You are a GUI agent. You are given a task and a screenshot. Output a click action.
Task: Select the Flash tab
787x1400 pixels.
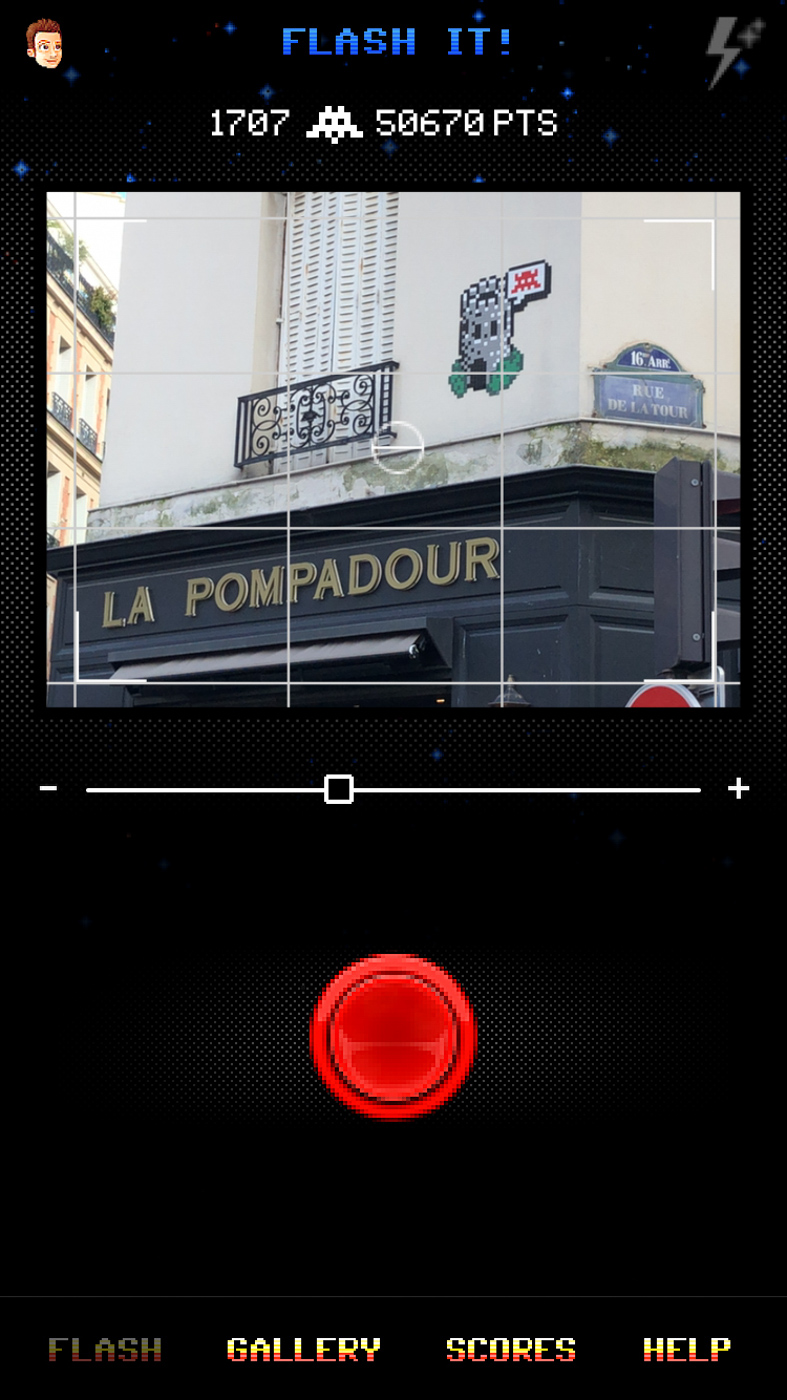[x=105, y=1349]
